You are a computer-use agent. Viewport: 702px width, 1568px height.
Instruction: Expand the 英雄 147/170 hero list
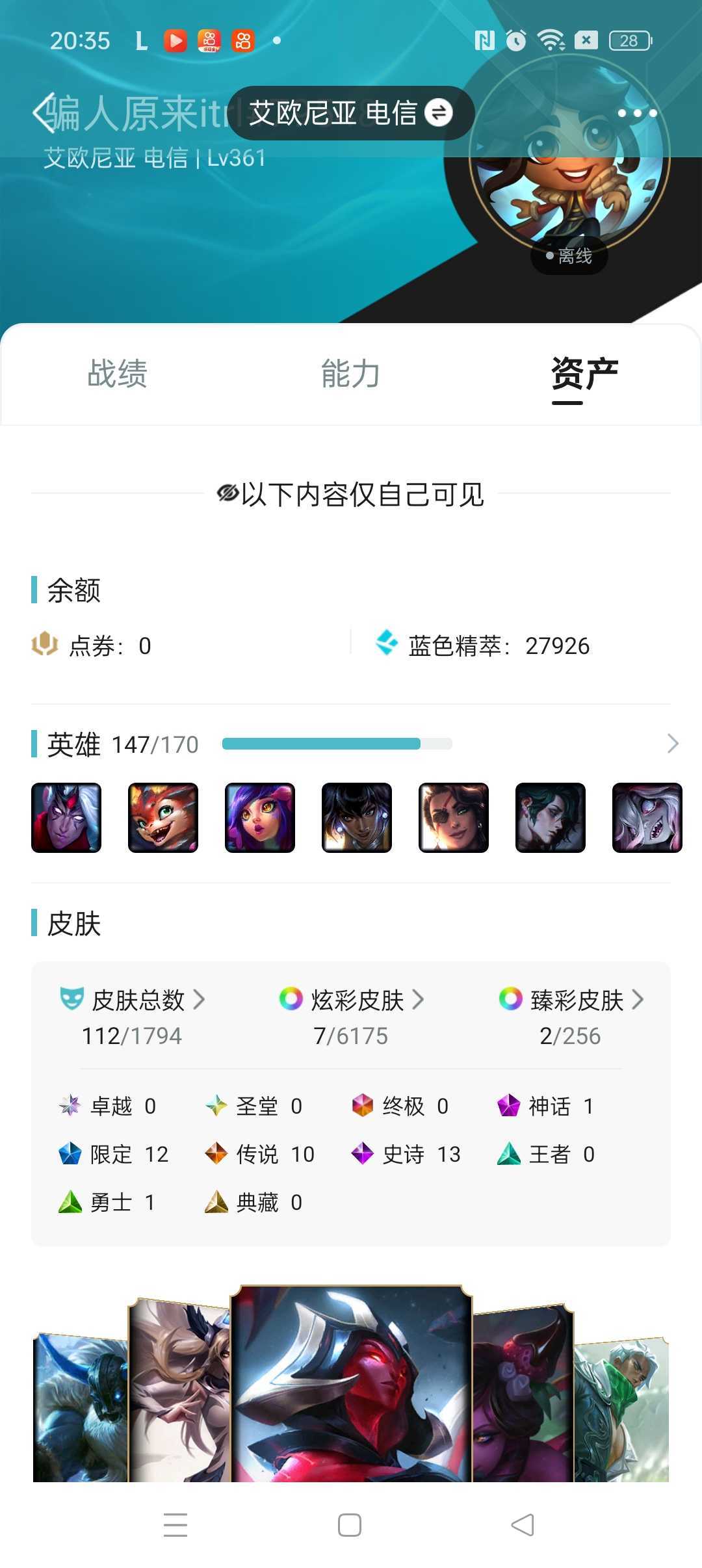(673, 744)
